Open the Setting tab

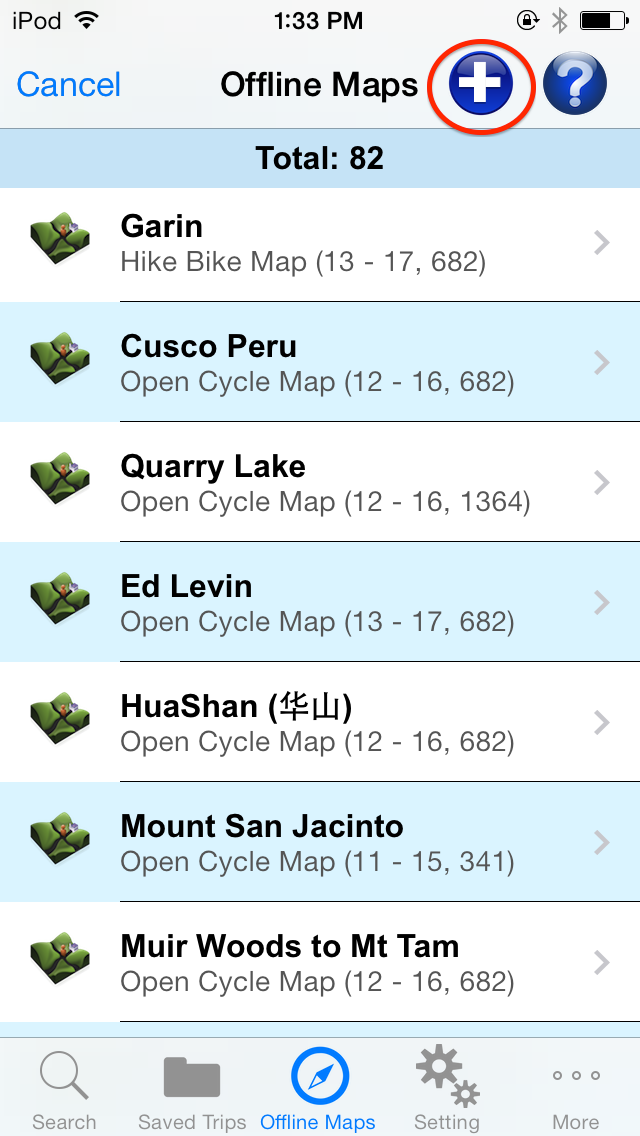click(x=446, y=1089)
